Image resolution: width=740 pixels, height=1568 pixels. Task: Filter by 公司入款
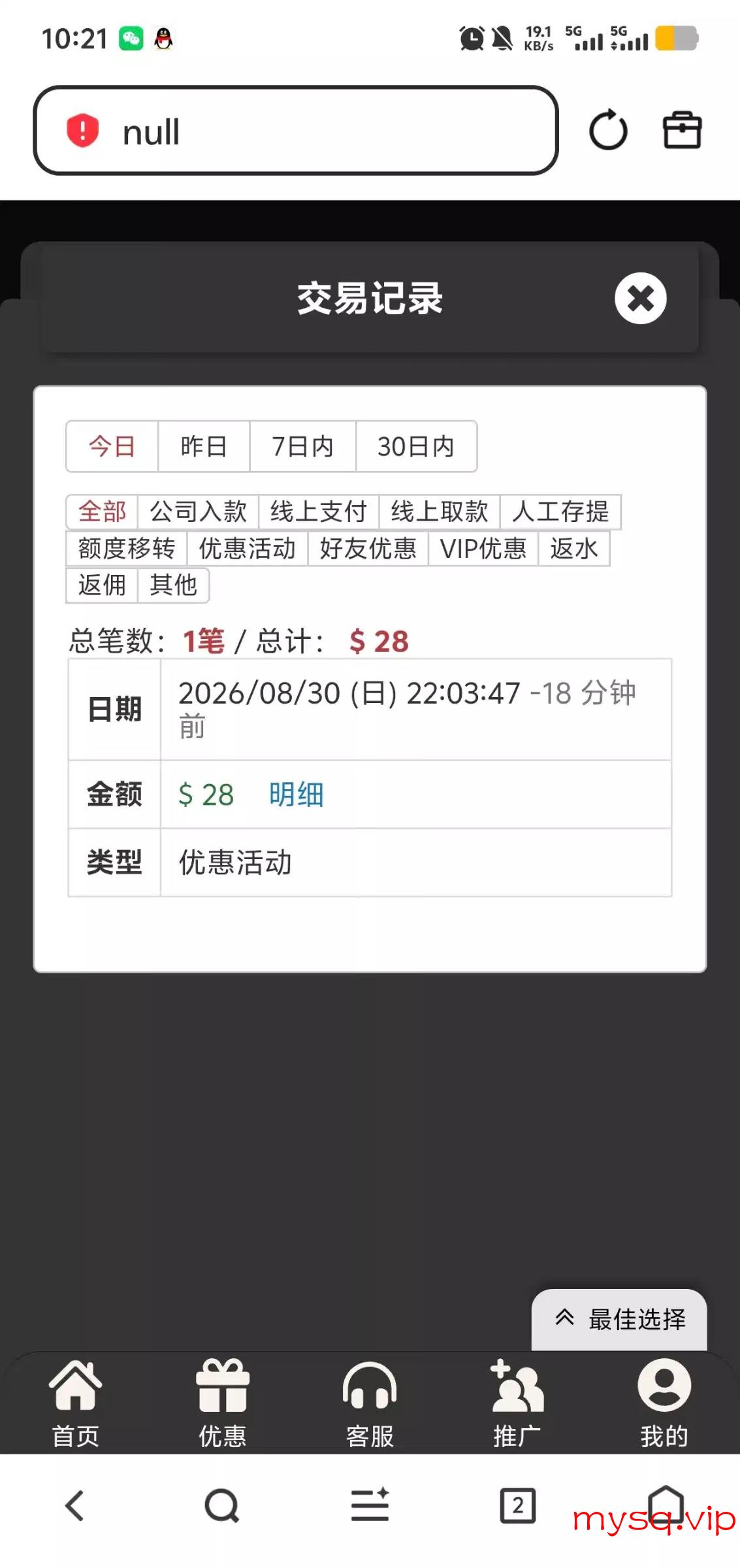[x=198, y=512]
